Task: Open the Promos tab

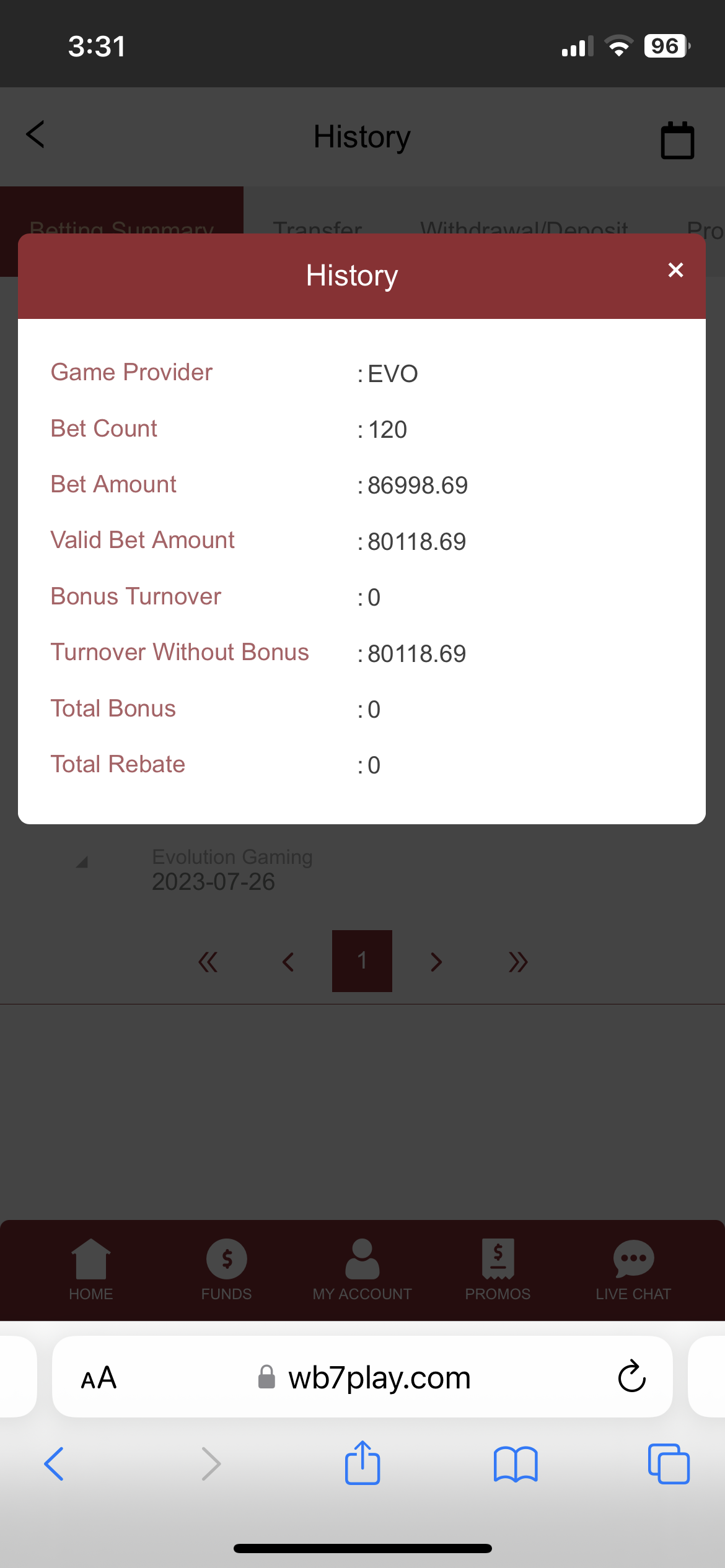Action: (x=498, y=1270)
